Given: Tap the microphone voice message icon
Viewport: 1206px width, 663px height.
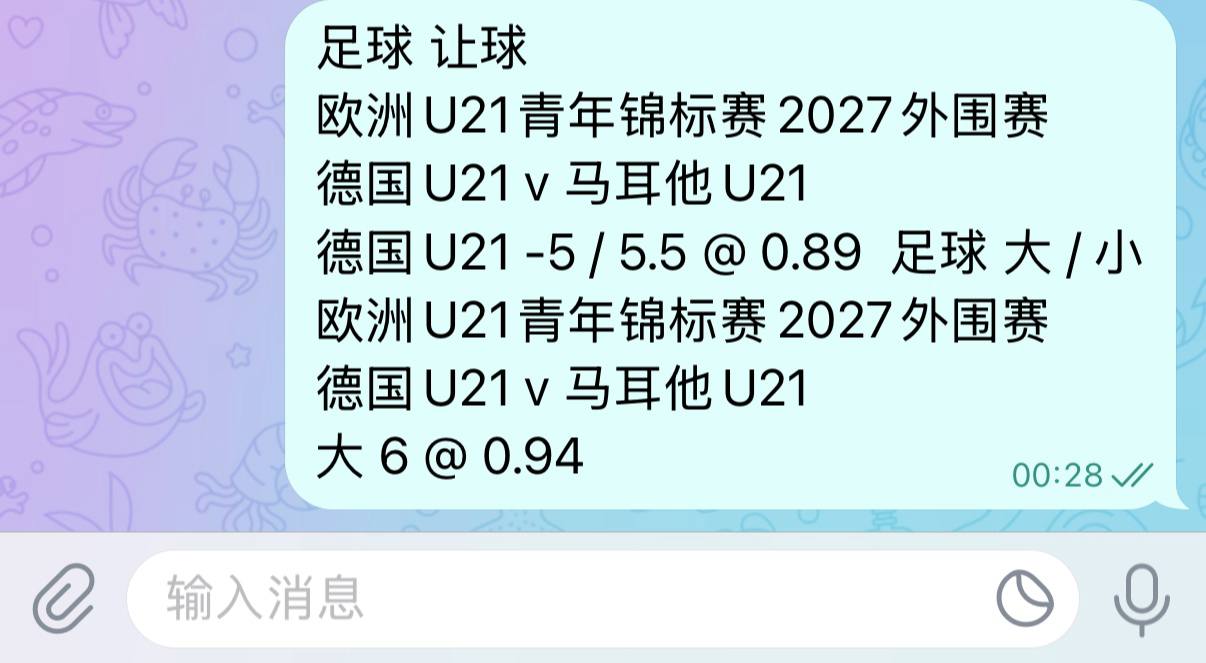Looking at the screenshot, I should pos(1141,599).
